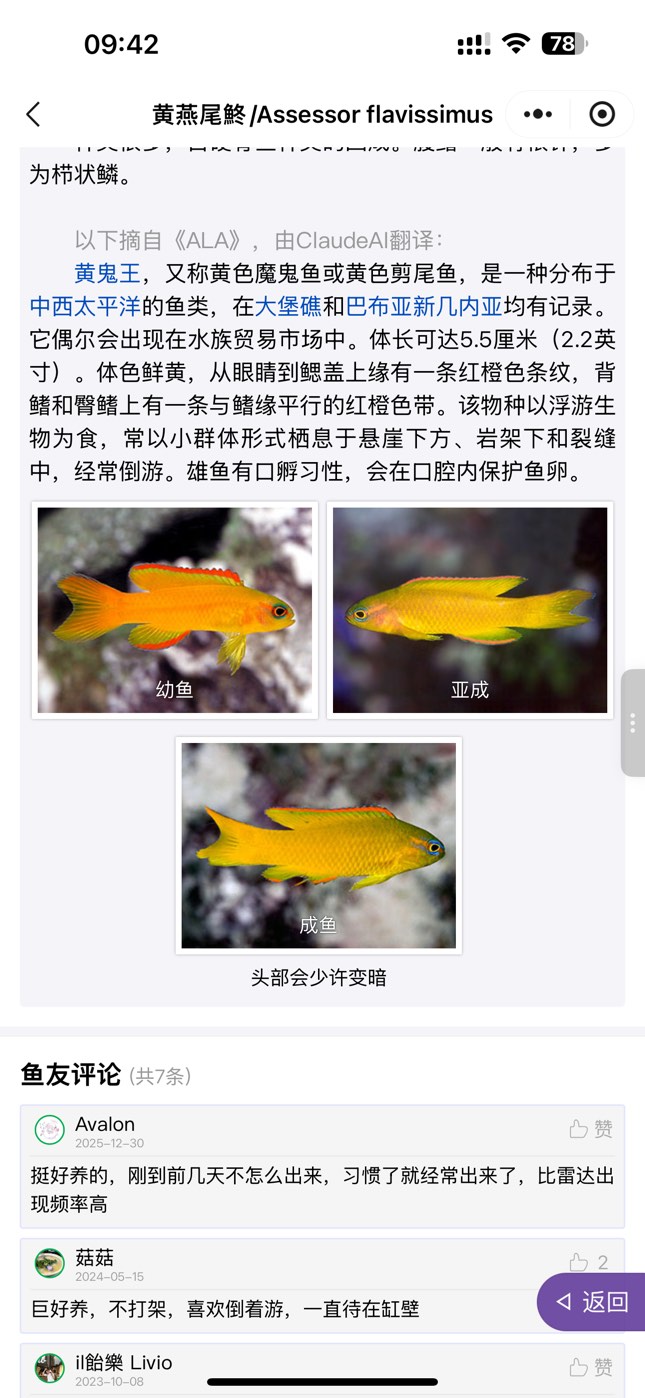Open the 巴布亚新几内亚 link

point(423,306)
